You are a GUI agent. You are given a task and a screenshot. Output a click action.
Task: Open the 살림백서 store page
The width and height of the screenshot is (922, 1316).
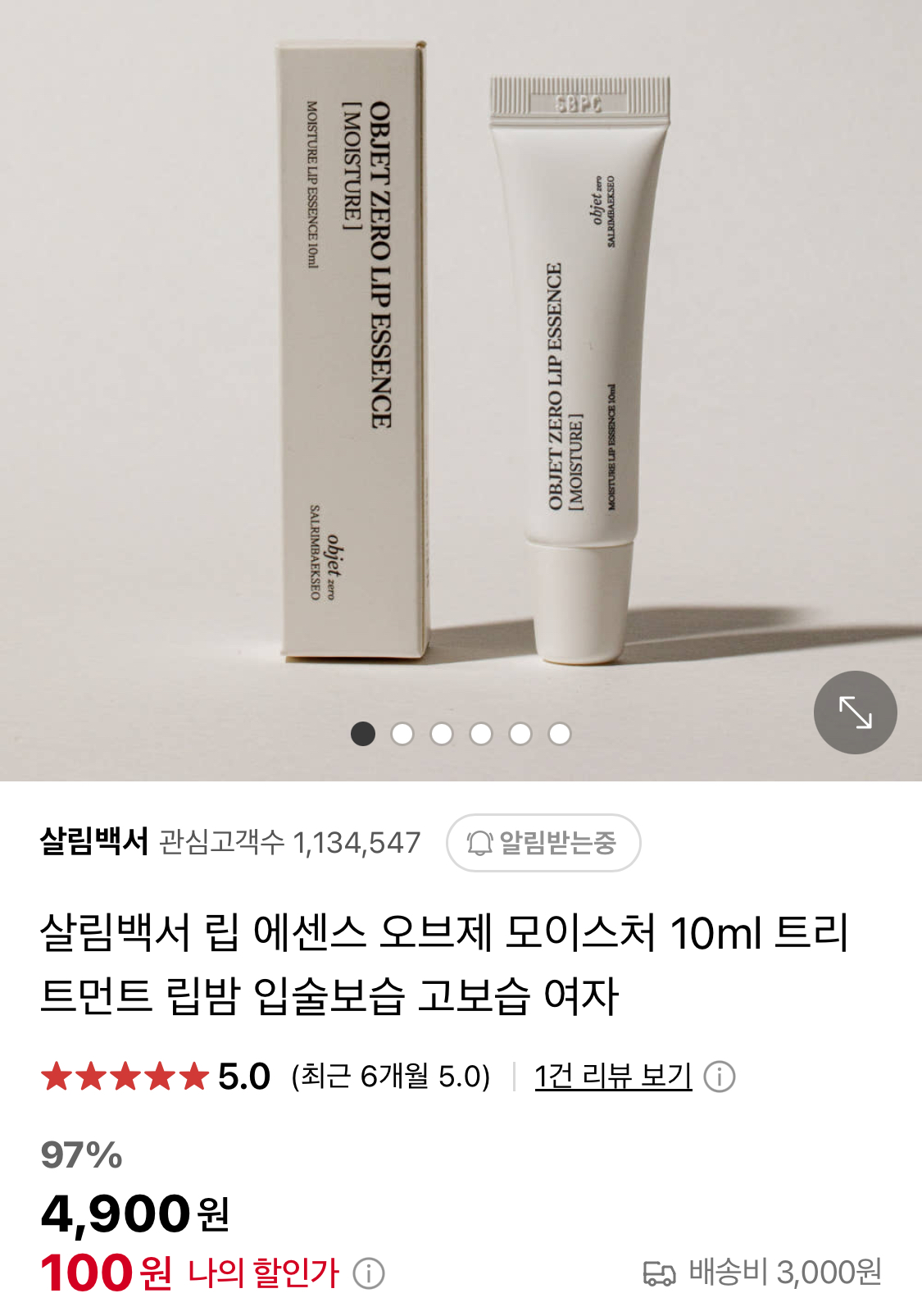click(94, 842)
